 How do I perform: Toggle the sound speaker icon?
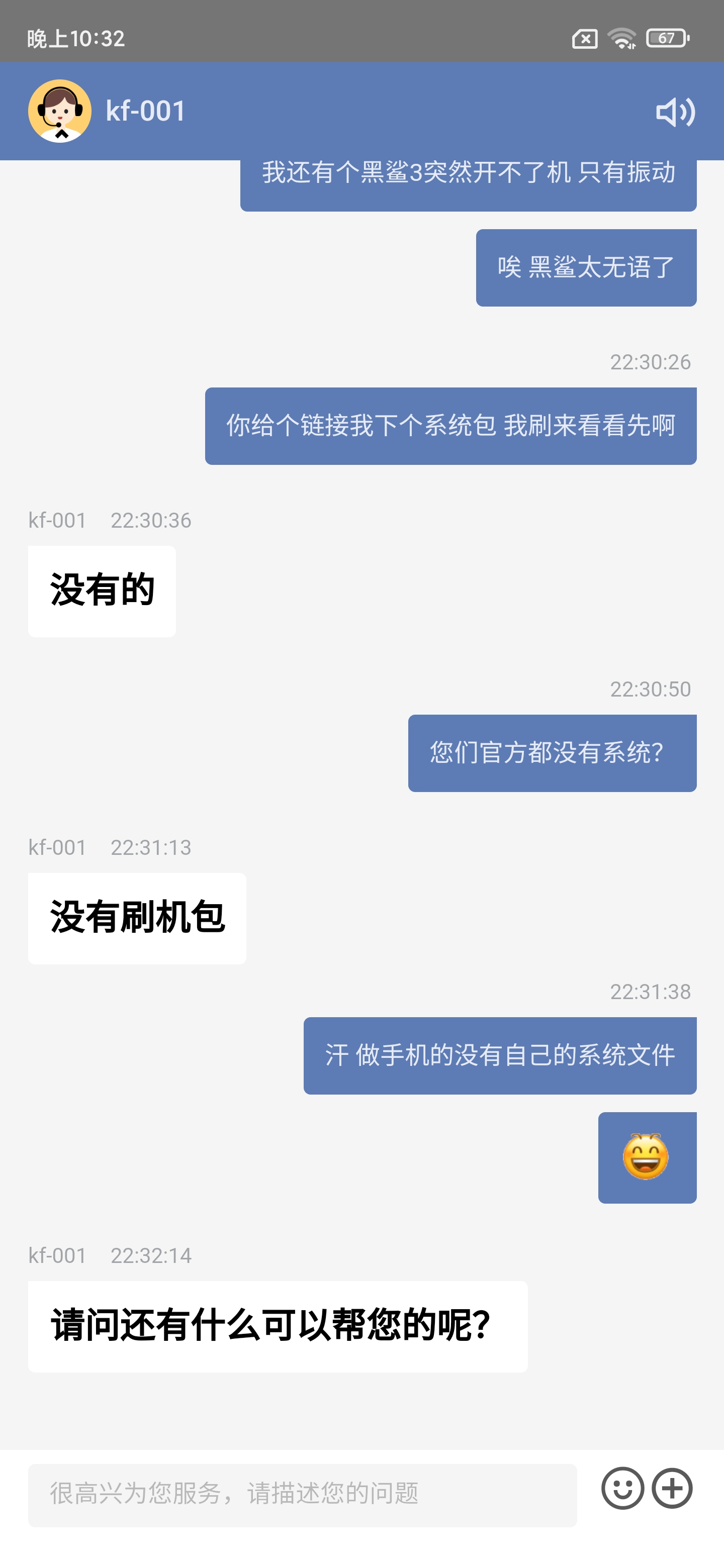[x=675, y=112]
